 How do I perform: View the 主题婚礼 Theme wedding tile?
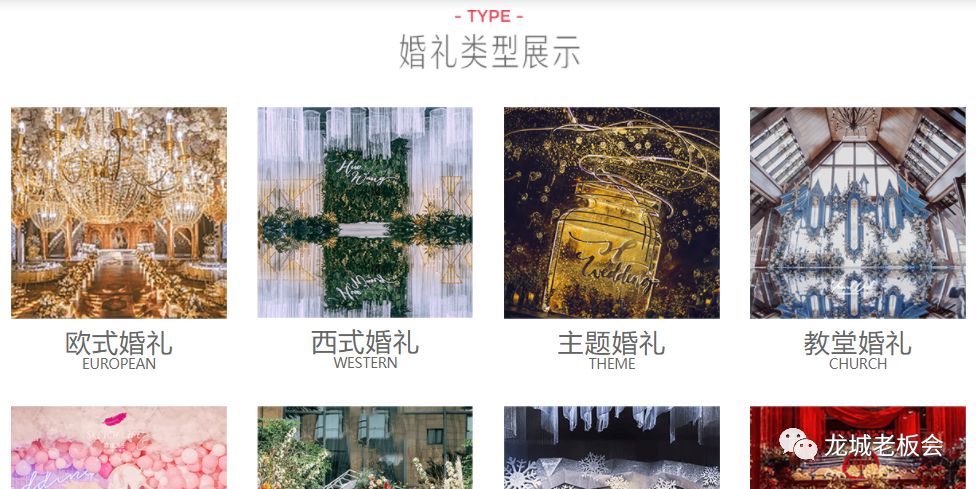click(x=611, y=213)
